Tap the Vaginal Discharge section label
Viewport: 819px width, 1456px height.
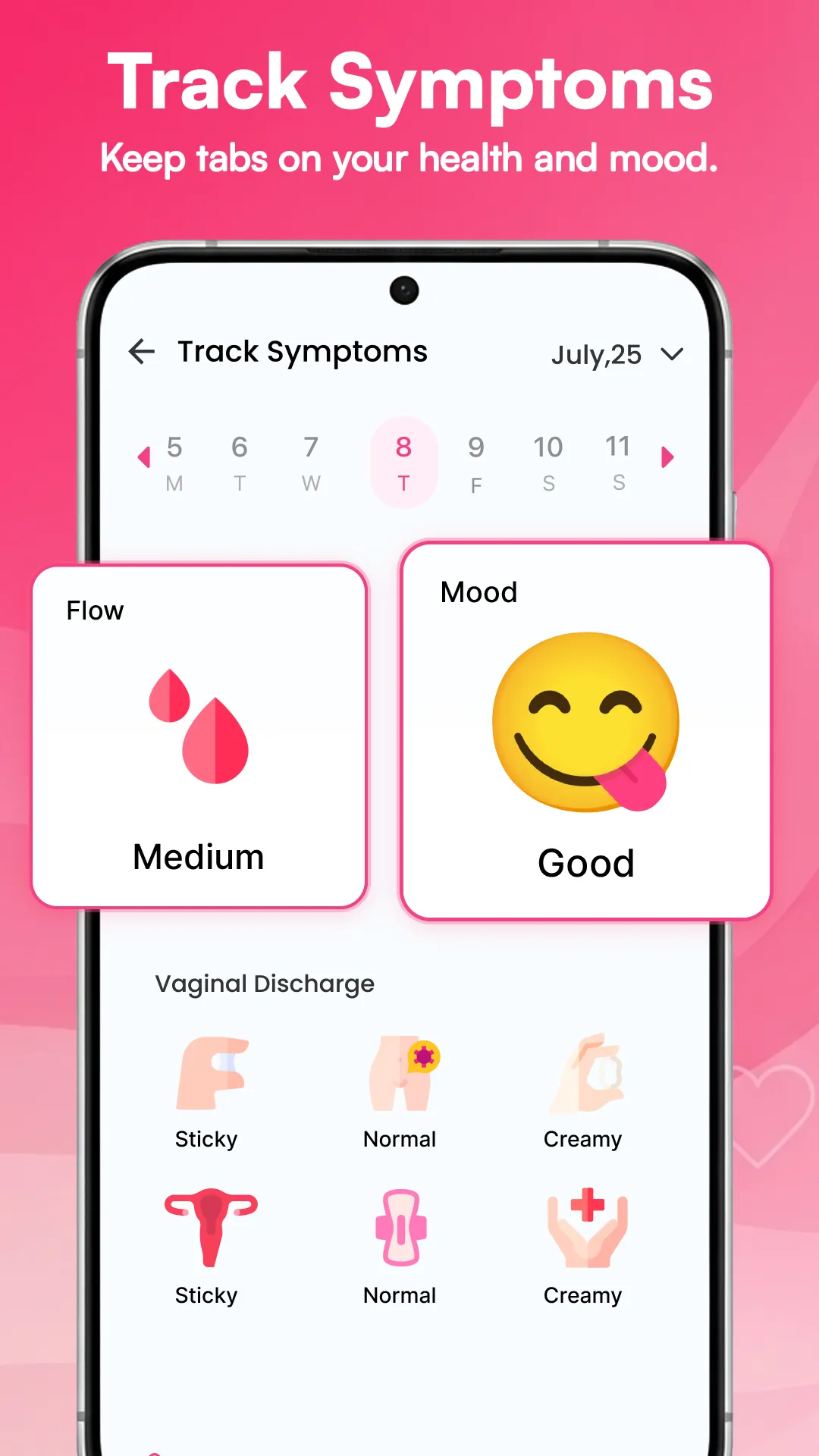coord(264,984)
